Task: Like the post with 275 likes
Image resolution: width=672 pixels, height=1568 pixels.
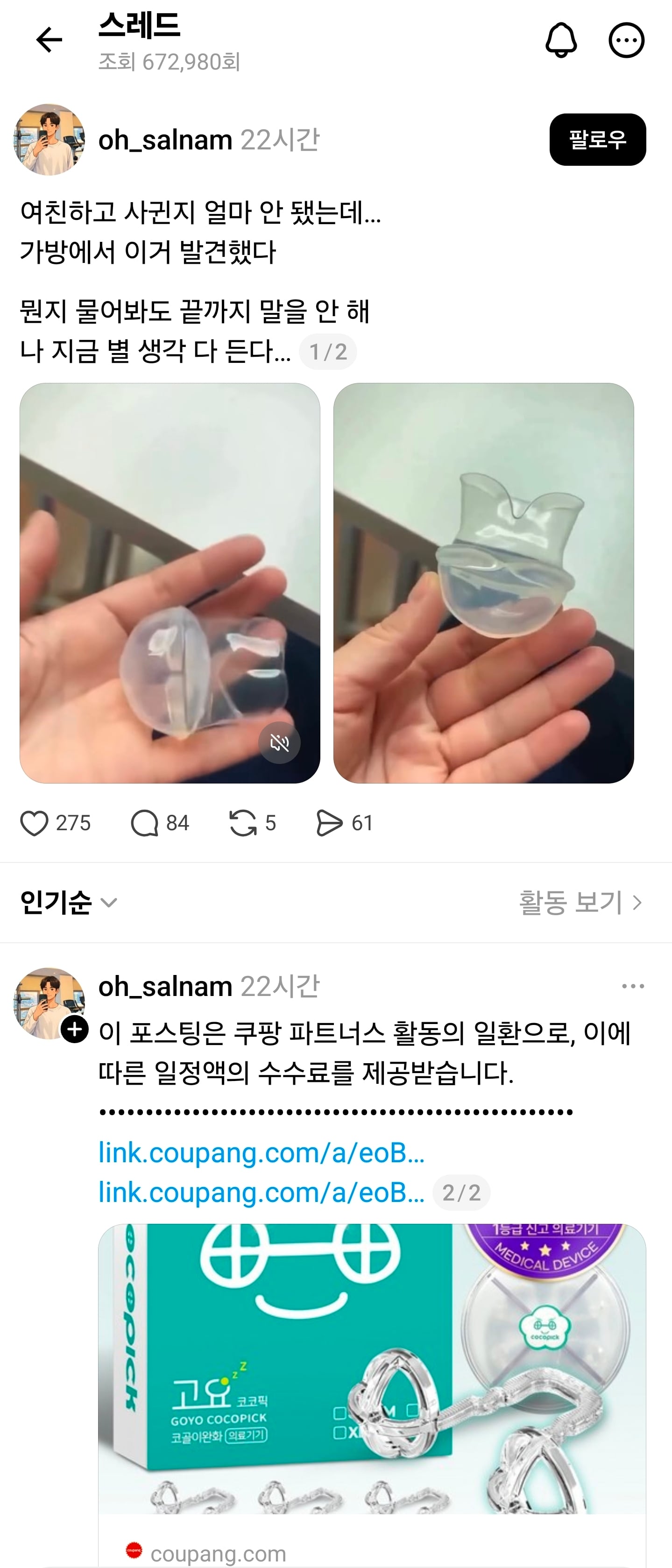Action: coord(35,823)
